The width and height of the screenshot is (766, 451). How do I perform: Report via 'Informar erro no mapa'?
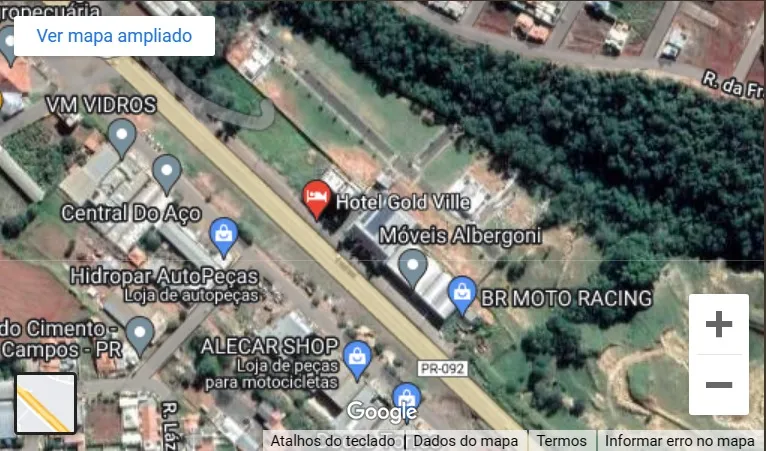(x=679, y=441)
